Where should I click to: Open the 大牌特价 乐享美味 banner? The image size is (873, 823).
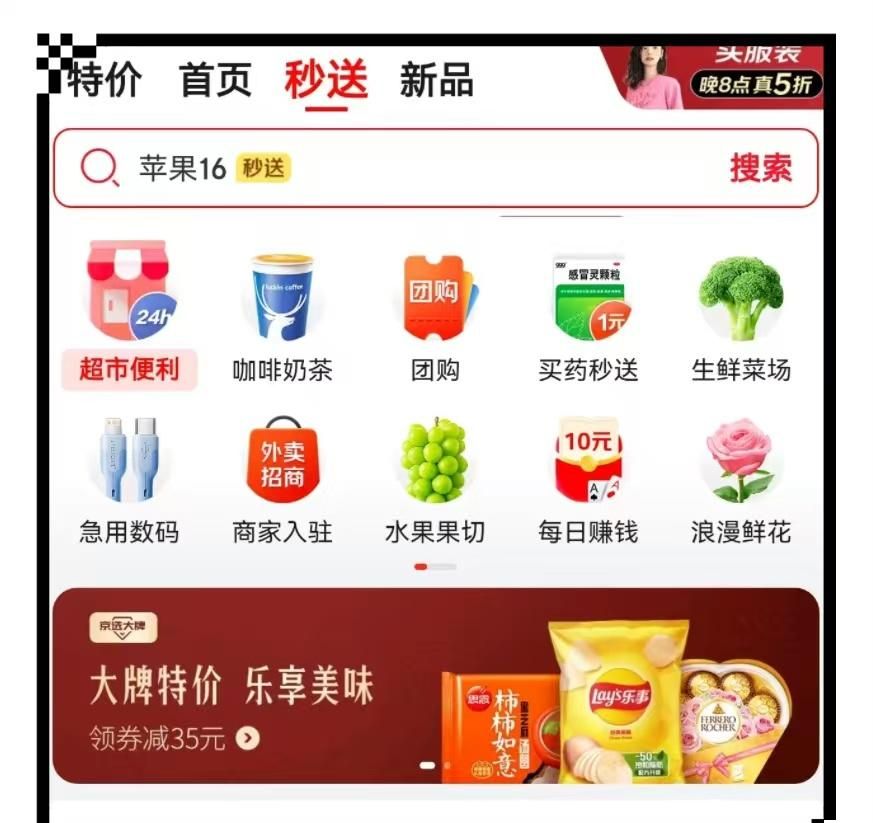tap(436, 685)
